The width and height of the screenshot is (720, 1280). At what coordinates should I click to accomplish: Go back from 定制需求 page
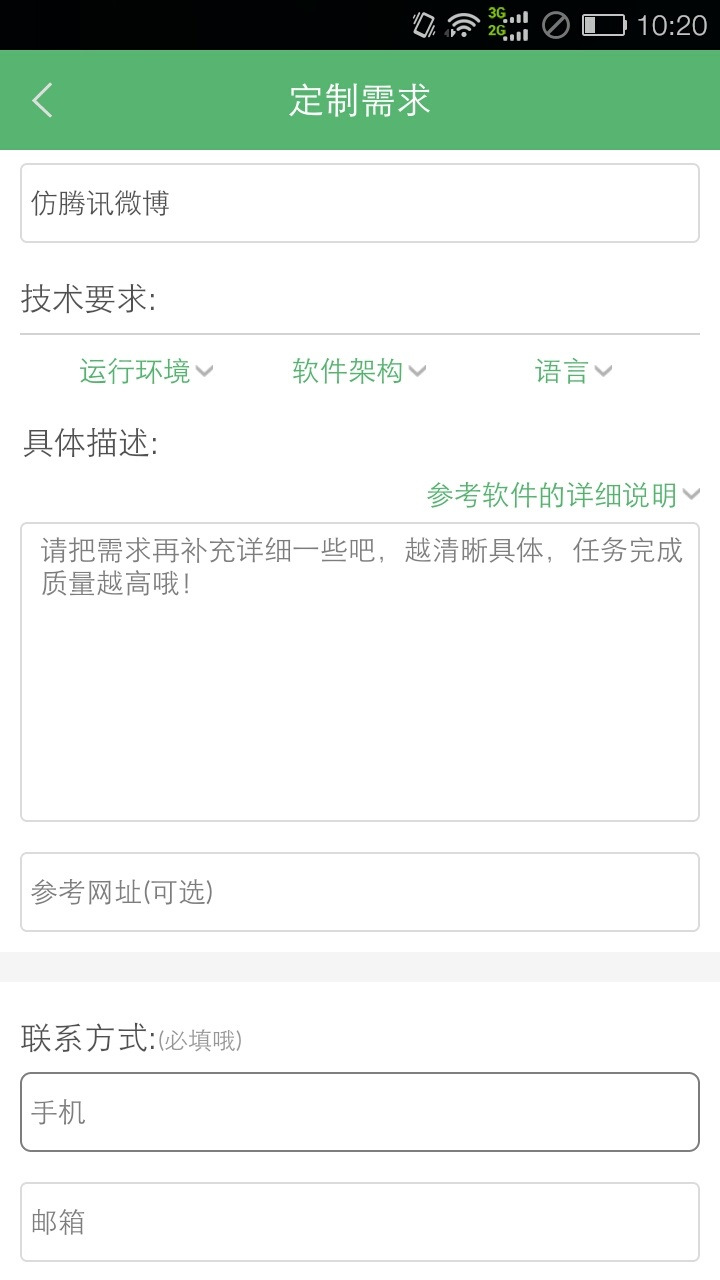[x=42, y=100]
